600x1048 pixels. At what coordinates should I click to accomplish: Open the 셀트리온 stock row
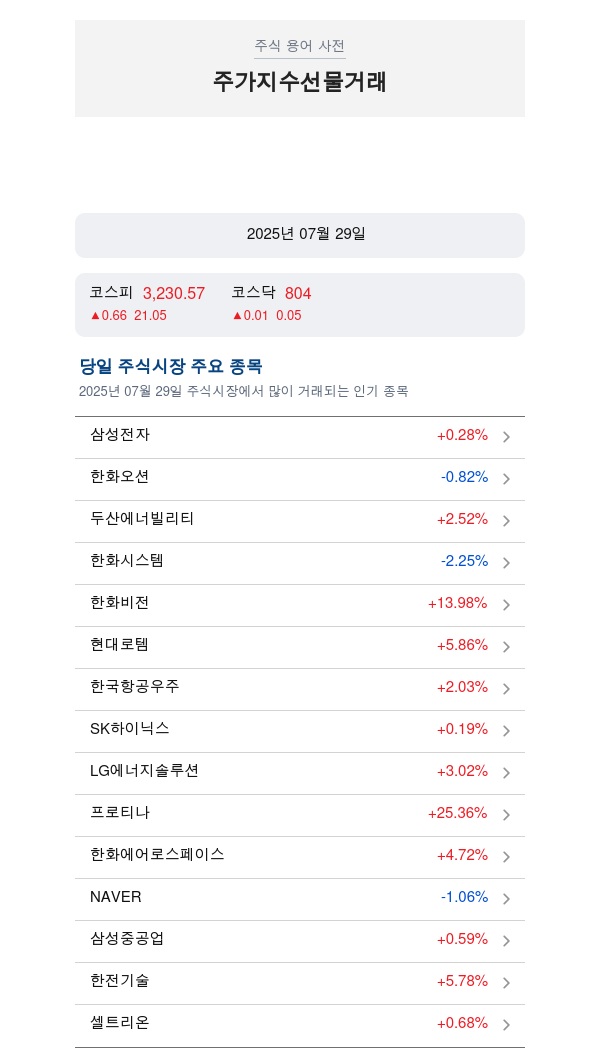click(300, 1026)
